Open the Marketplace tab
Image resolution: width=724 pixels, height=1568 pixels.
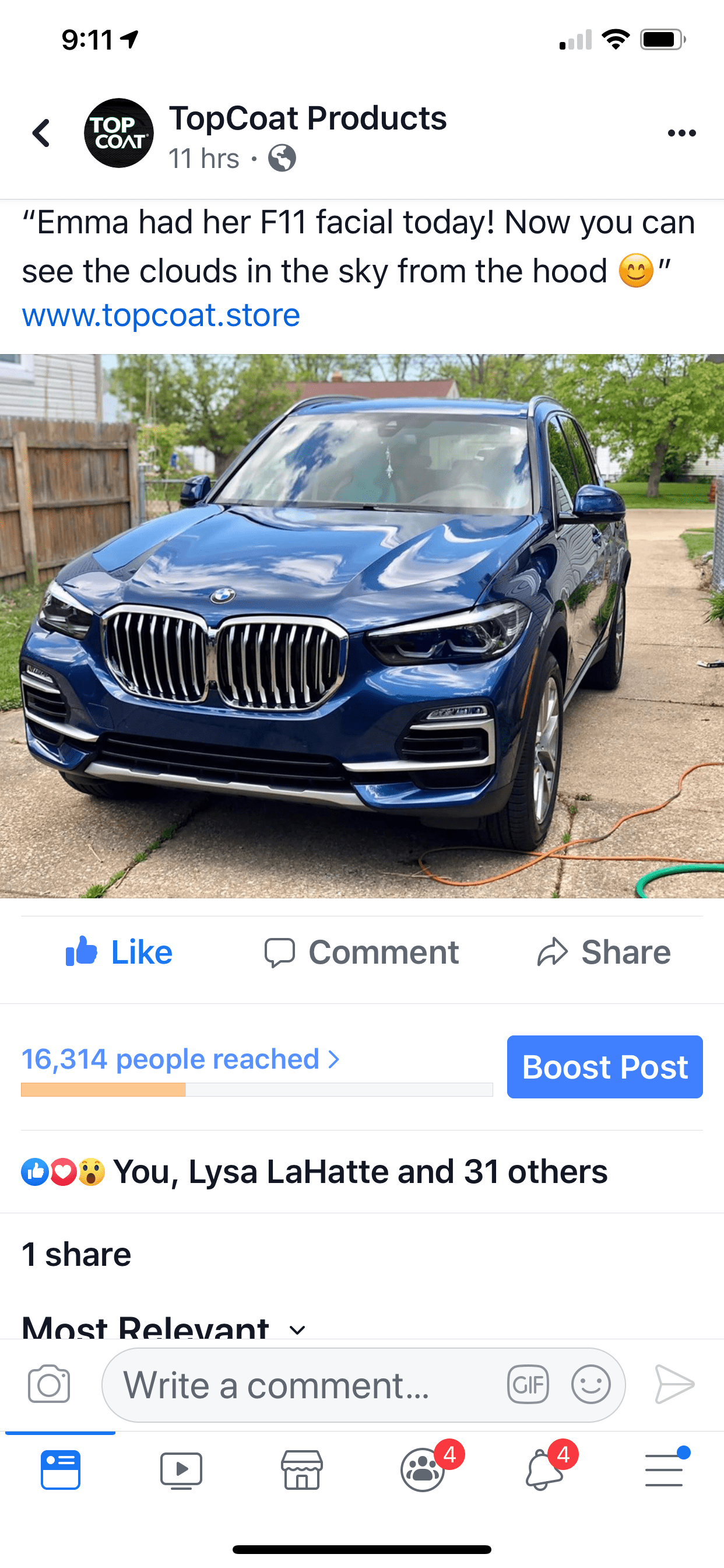(302, 1469)
